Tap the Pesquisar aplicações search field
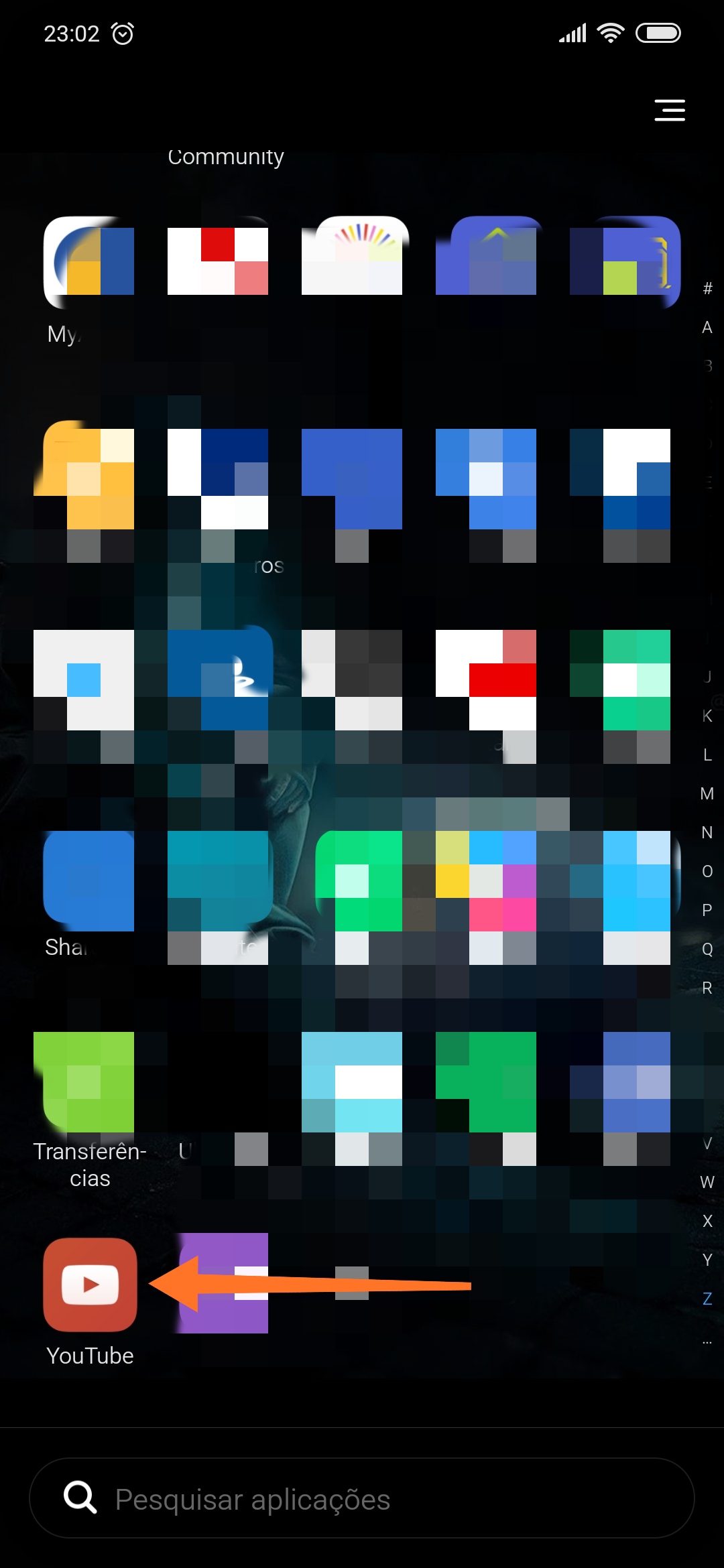The width and height of the screenshot is (724, 1568). pyautogui.click(x=362, y=1498)
